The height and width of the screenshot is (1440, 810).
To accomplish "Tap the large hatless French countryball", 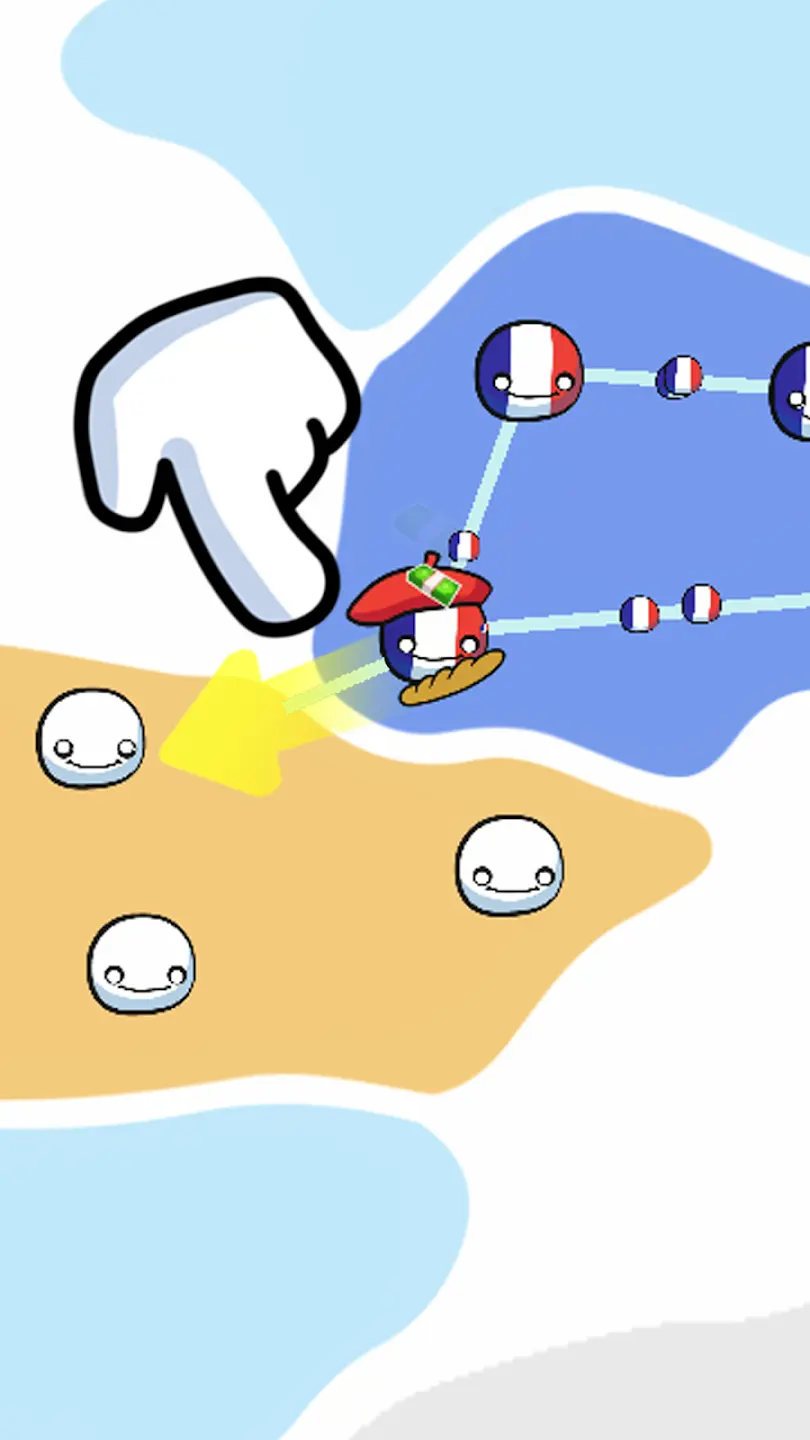I will [528, 371].
